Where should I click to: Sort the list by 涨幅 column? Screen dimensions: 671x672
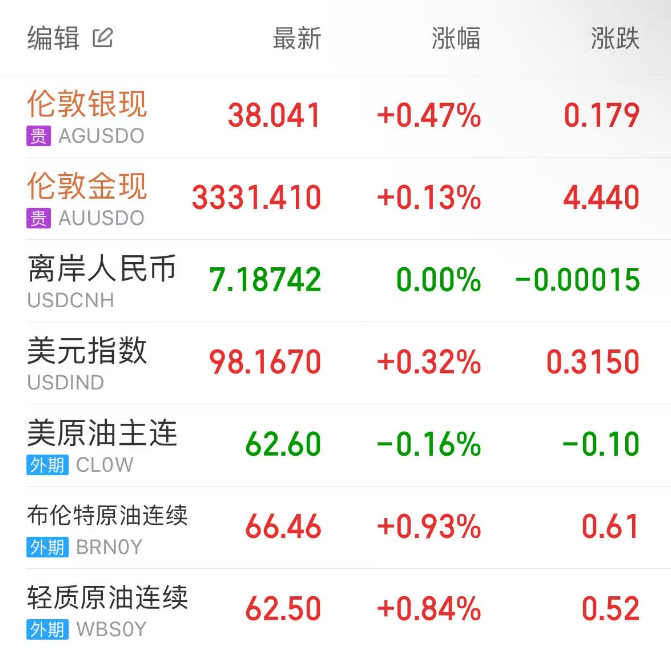pos(456,38)
